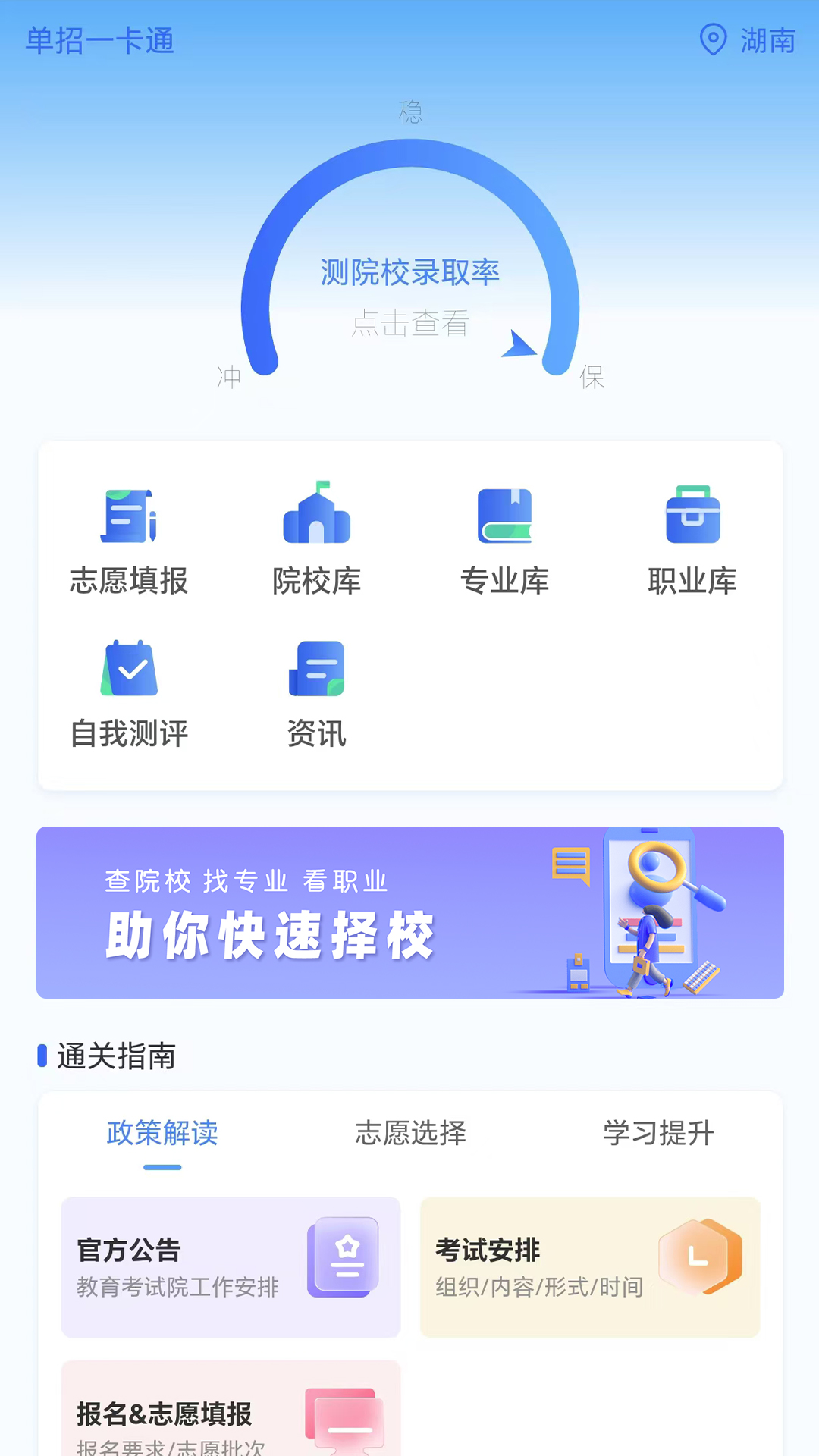Select the 政策解读 tab

tap(162, 1134)
